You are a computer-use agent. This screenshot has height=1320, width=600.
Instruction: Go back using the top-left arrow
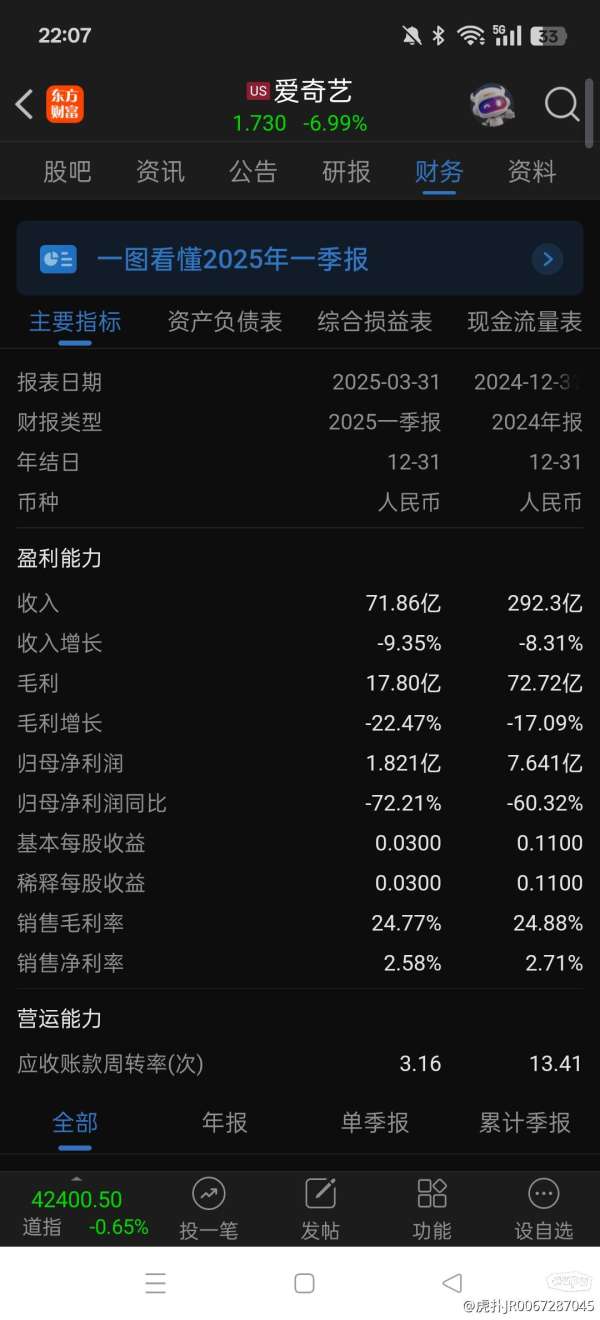(x=25, y=104)
